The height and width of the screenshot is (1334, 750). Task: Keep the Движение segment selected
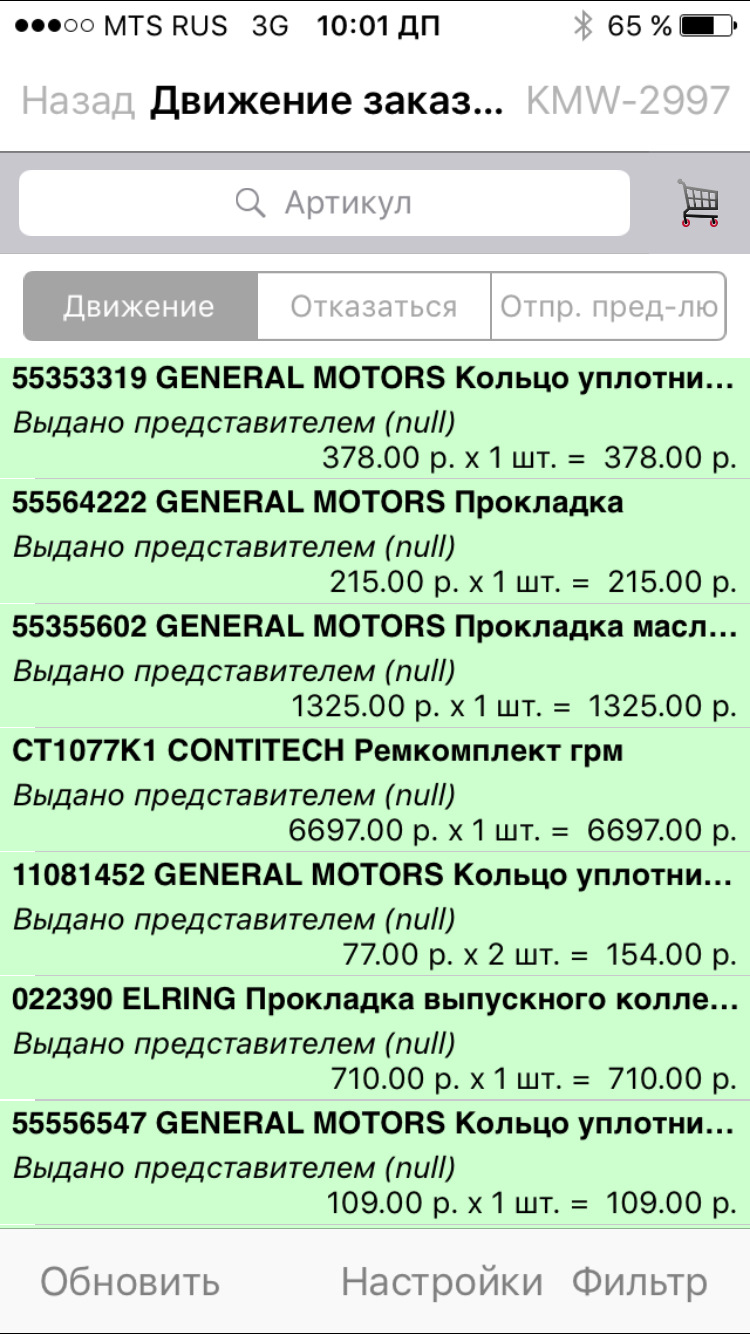(140, 307)
